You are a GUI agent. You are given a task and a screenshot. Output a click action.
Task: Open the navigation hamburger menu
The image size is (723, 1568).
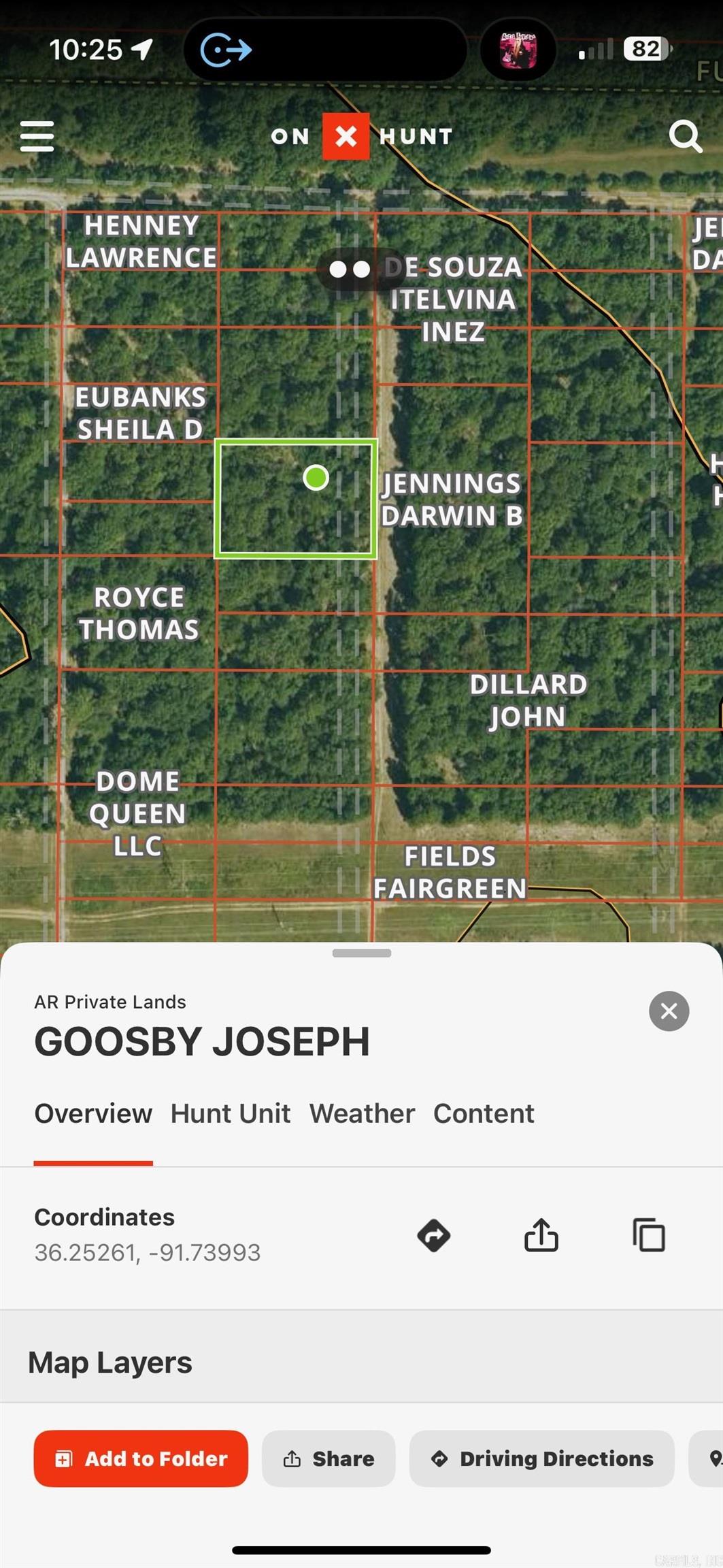point(36,137)
